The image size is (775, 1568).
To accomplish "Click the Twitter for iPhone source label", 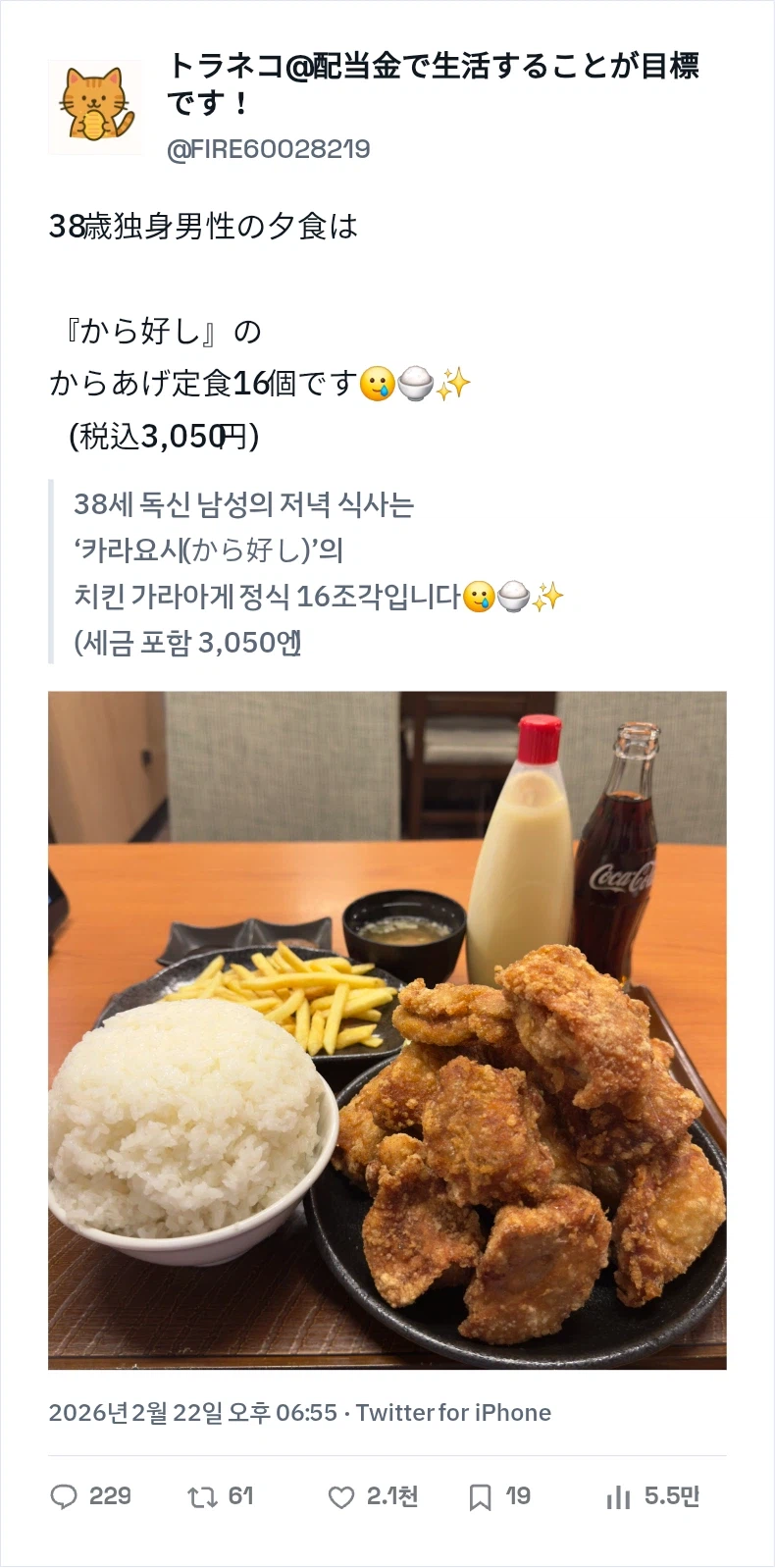I will 456,1413.
